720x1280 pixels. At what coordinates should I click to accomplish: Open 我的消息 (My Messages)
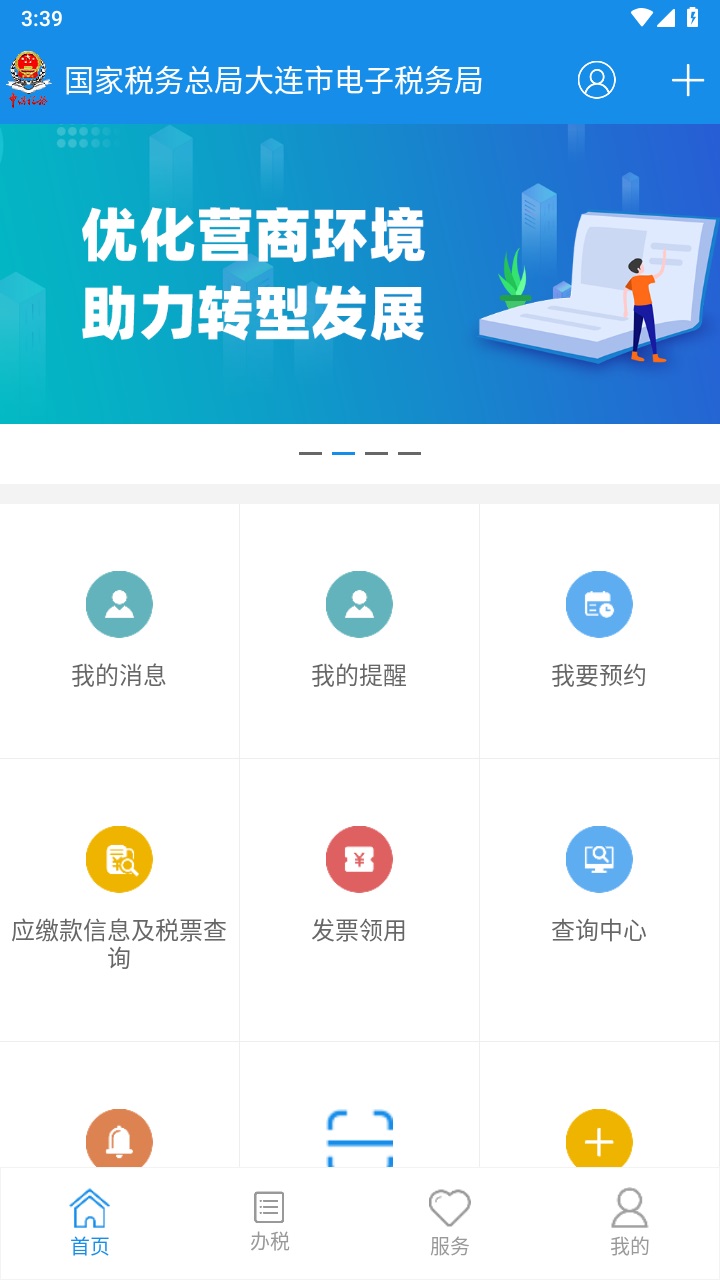(119, 630)
